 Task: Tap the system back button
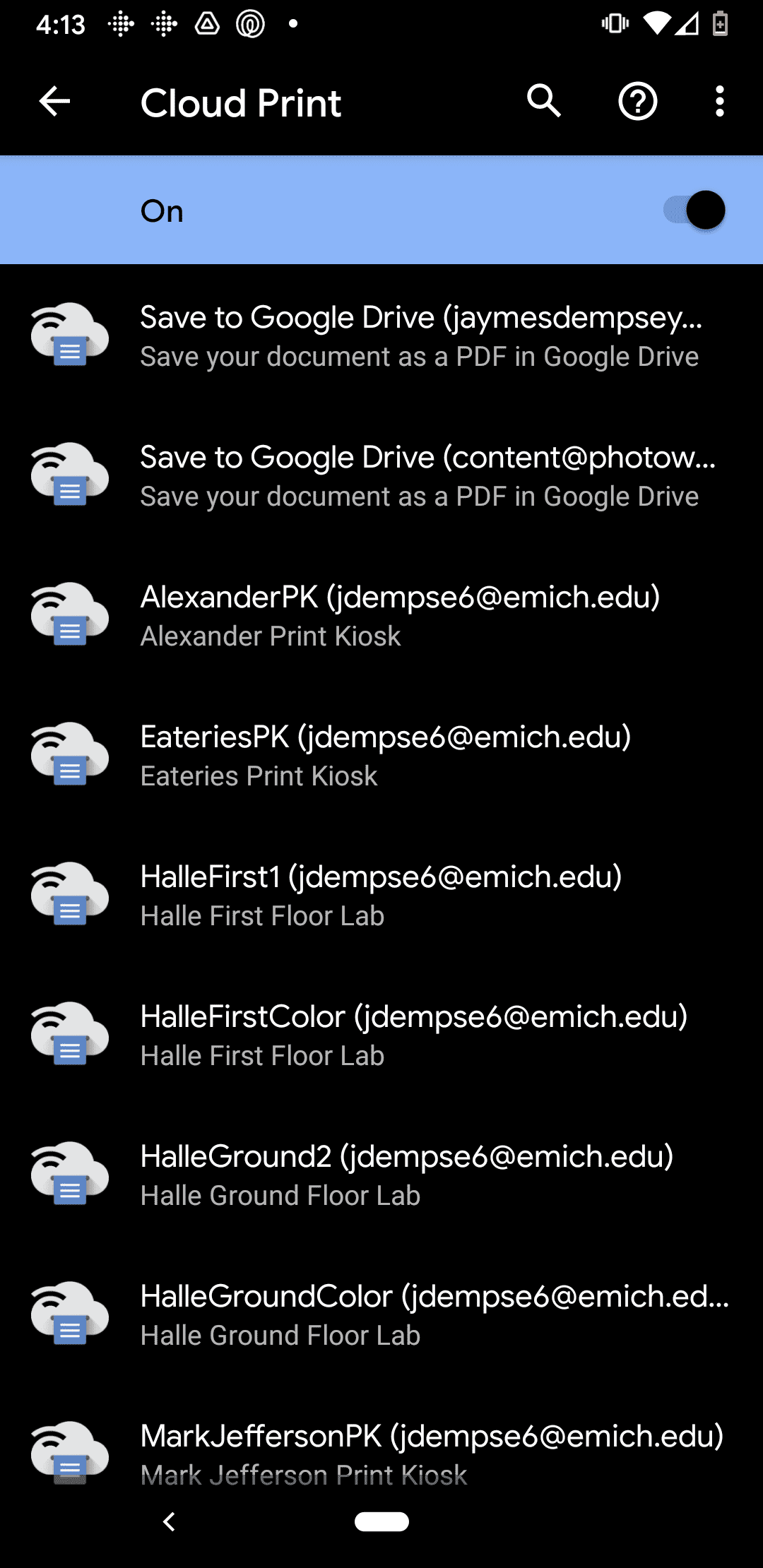coord(169,1521)
